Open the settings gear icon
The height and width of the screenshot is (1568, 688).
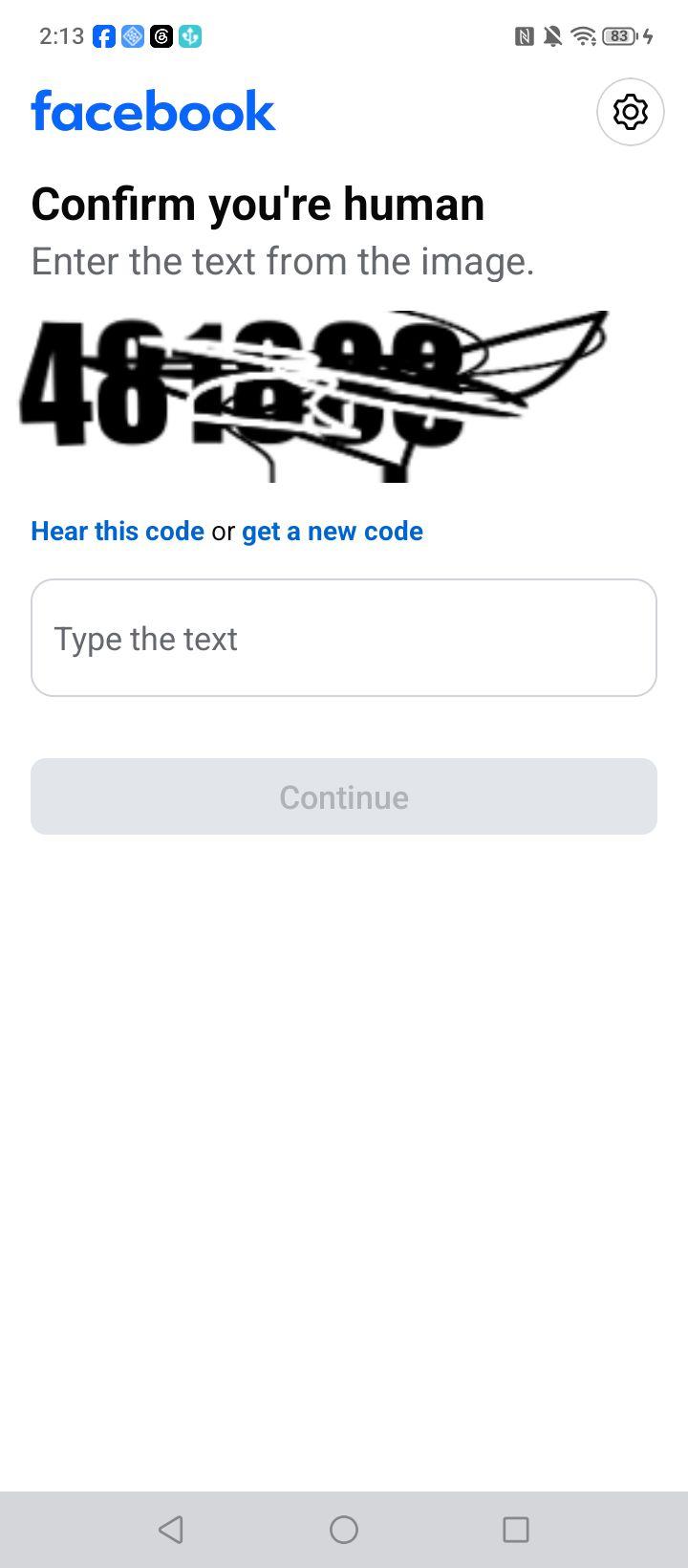(631, 112)
